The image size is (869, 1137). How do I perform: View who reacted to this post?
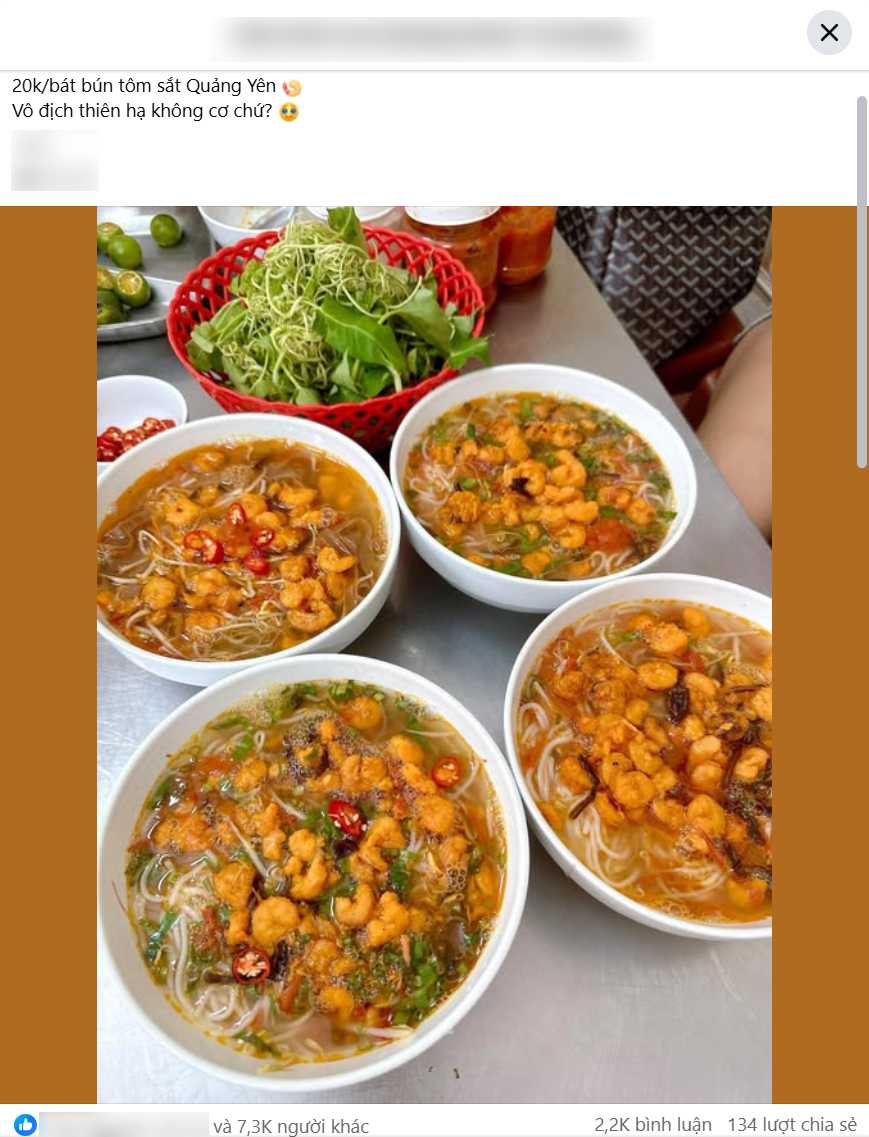tap(291, 1126)
